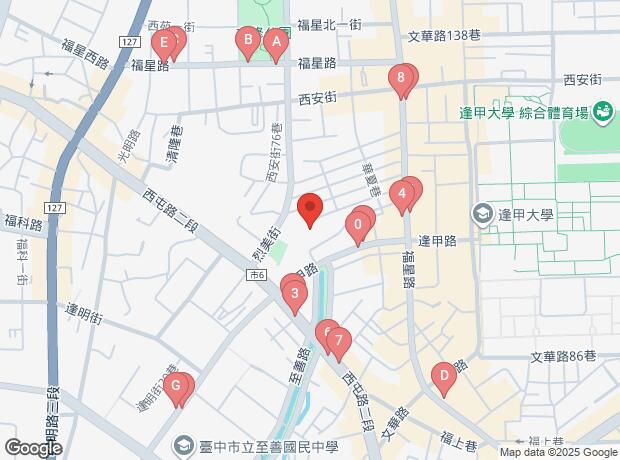Select map marker B
Viewport: 620px width, 460px height.
coord(246,41)
